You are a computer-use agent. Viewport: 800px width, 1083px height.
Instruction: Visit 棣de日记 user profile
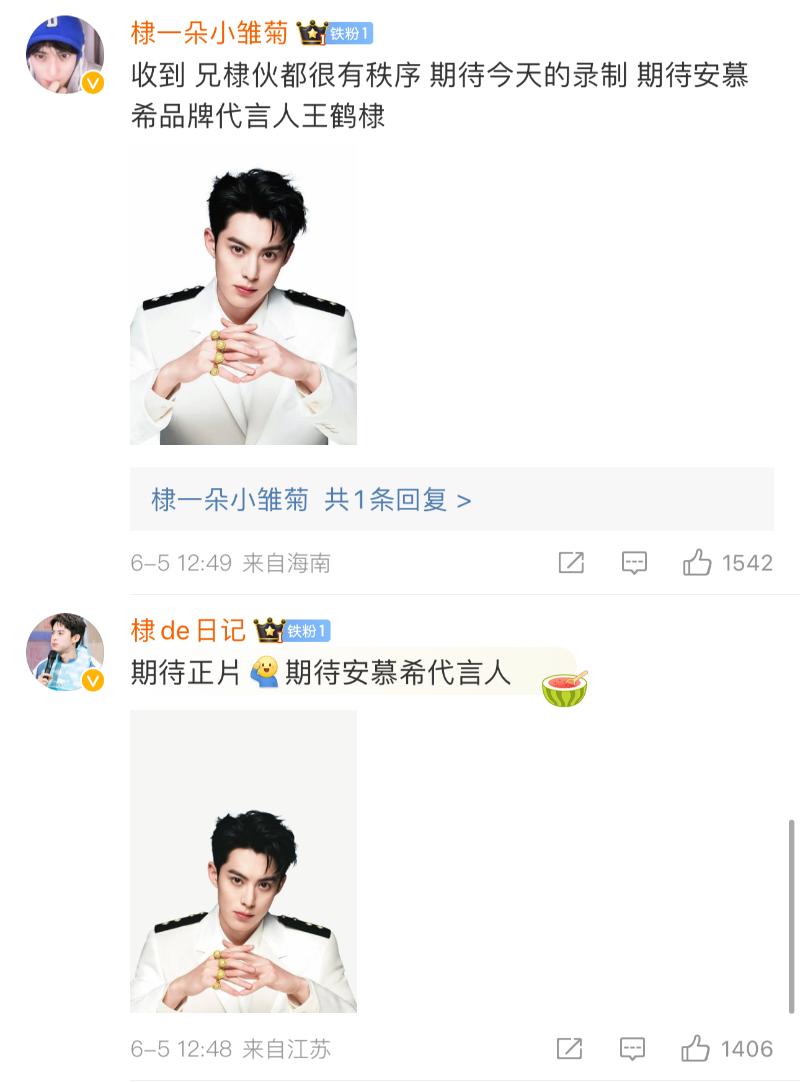(x=188, y=631)
